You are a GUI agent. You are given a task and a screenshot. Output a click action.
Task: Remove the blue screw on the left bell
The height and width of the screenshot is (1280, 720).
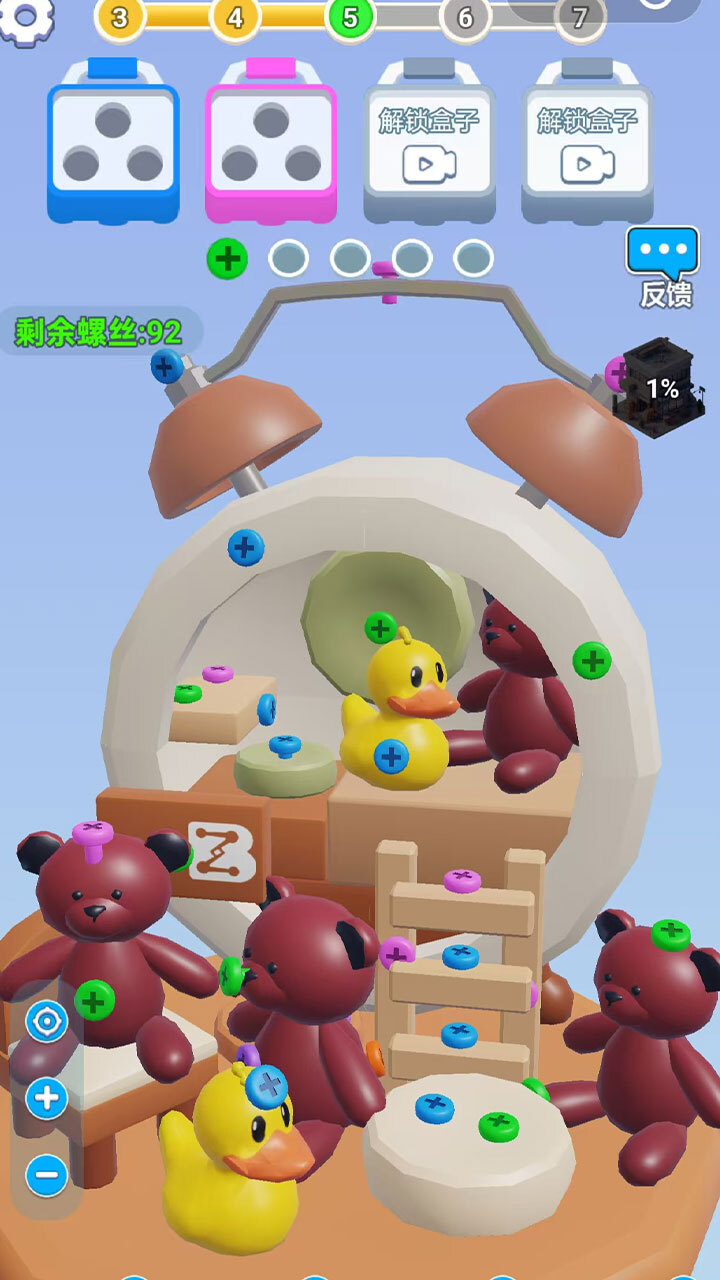pyautogui.click(x=167, y=366)
